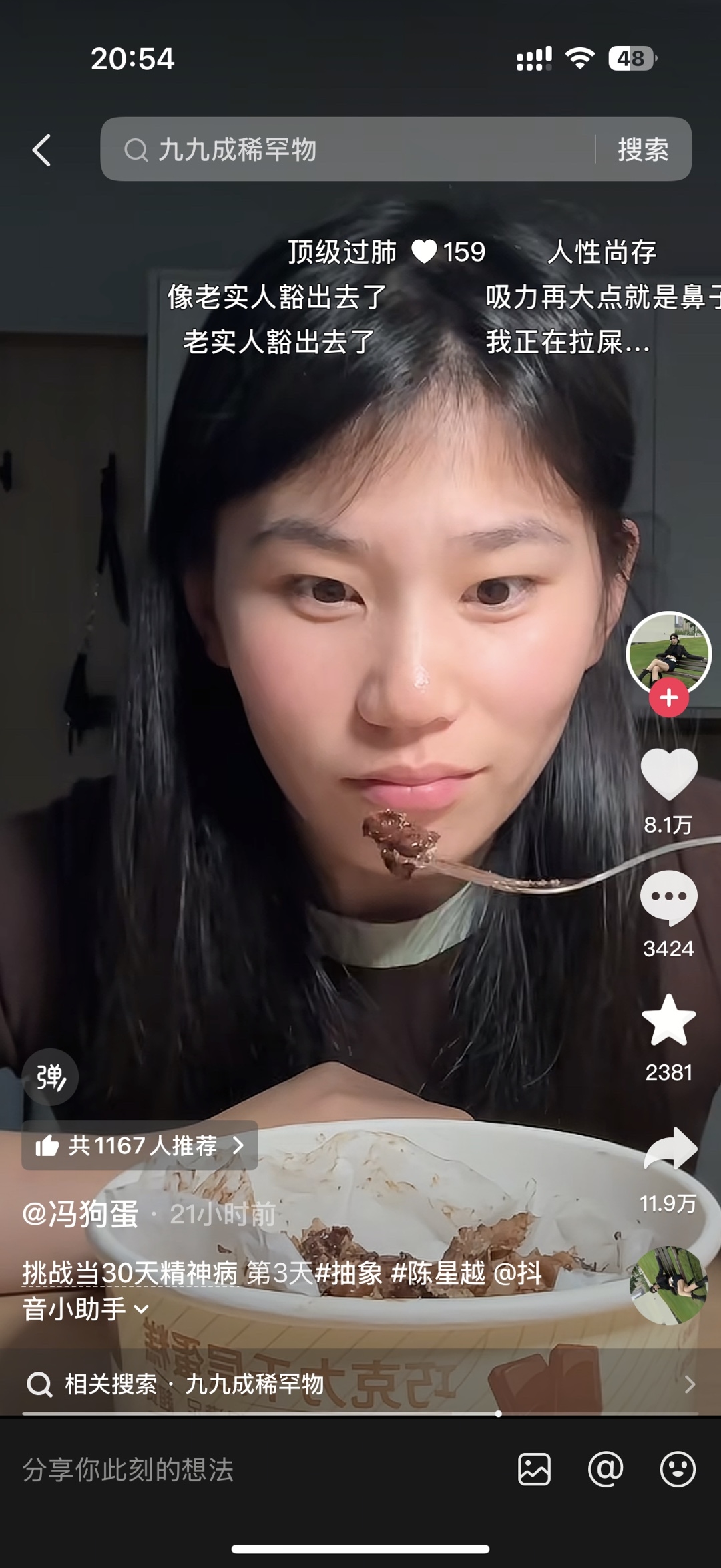Open 共1167人推荐 recommendations
The height and width of the screenshot is (1568, 721).
click(140, 1145)
